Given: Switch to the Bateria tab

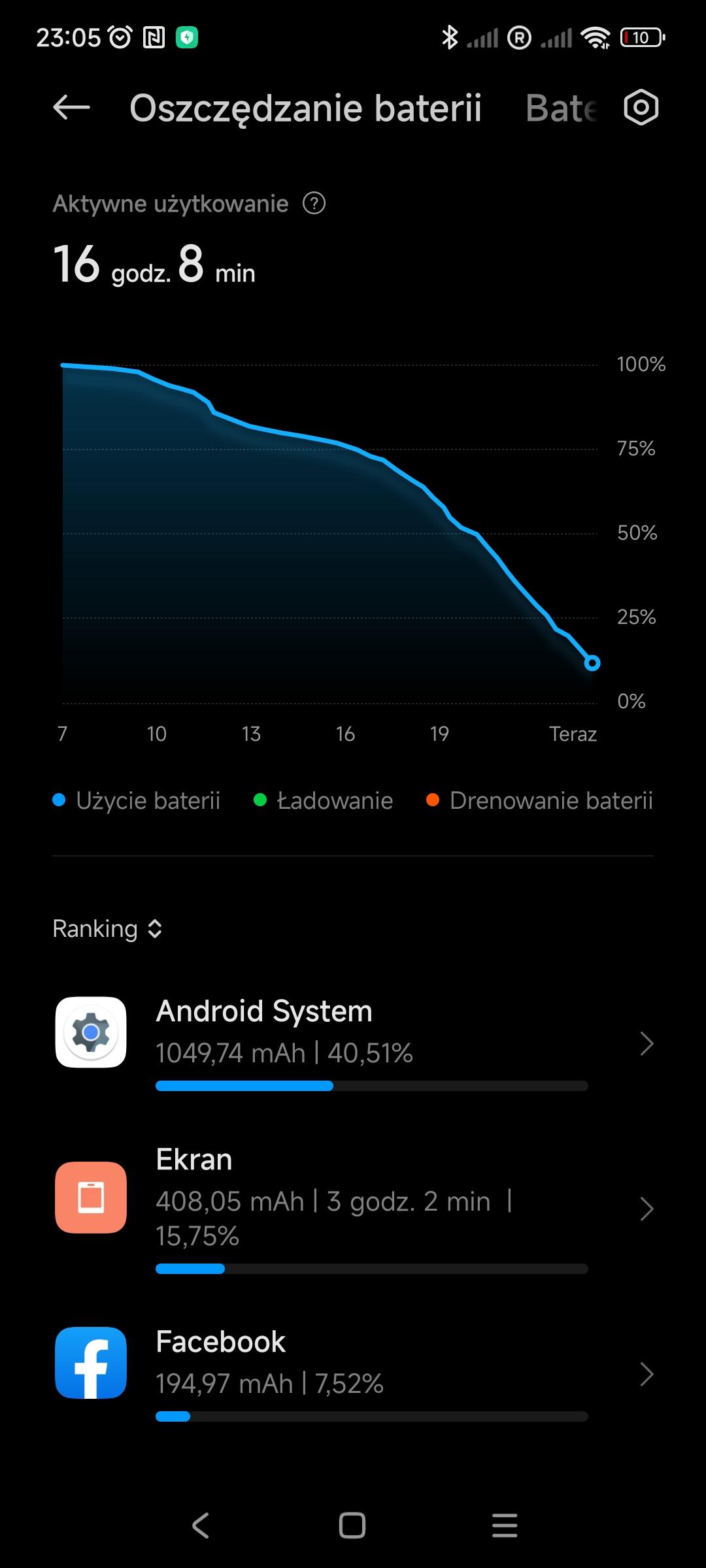Looking at the screenshot, I should coord(561,108).
